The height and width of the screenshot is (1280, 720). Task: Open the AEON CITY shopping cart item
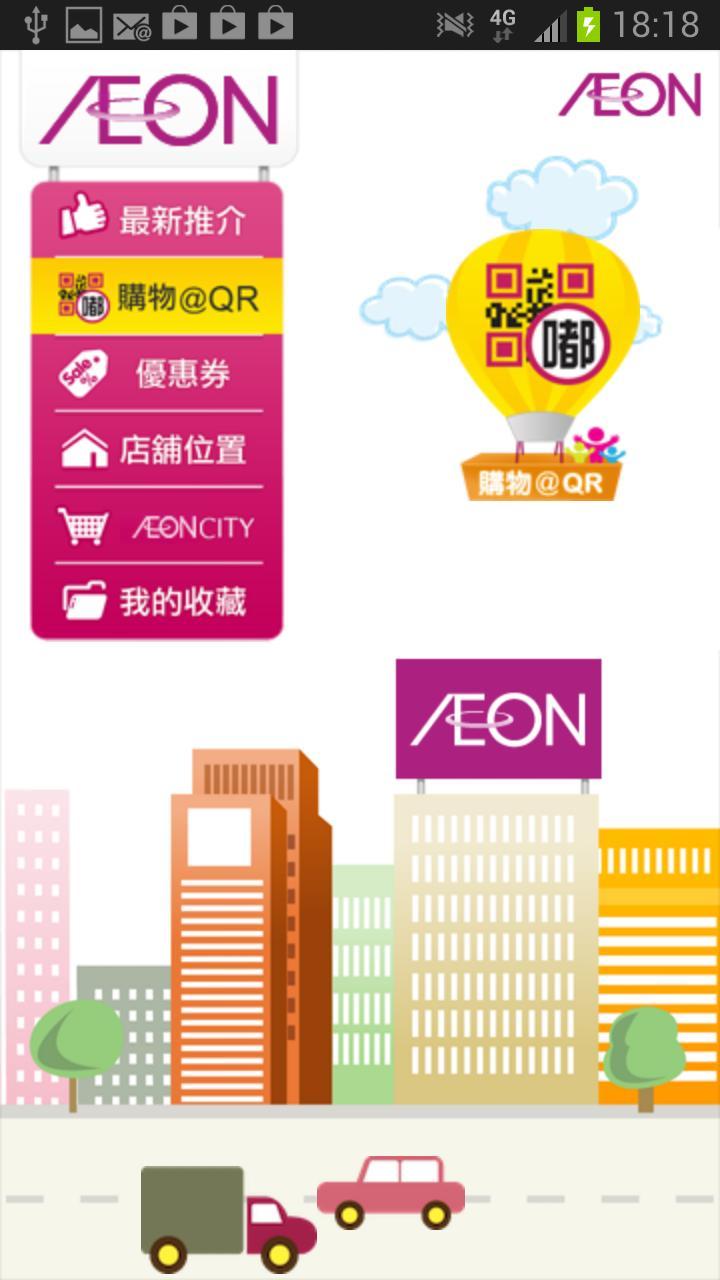(x=157, y=526)
